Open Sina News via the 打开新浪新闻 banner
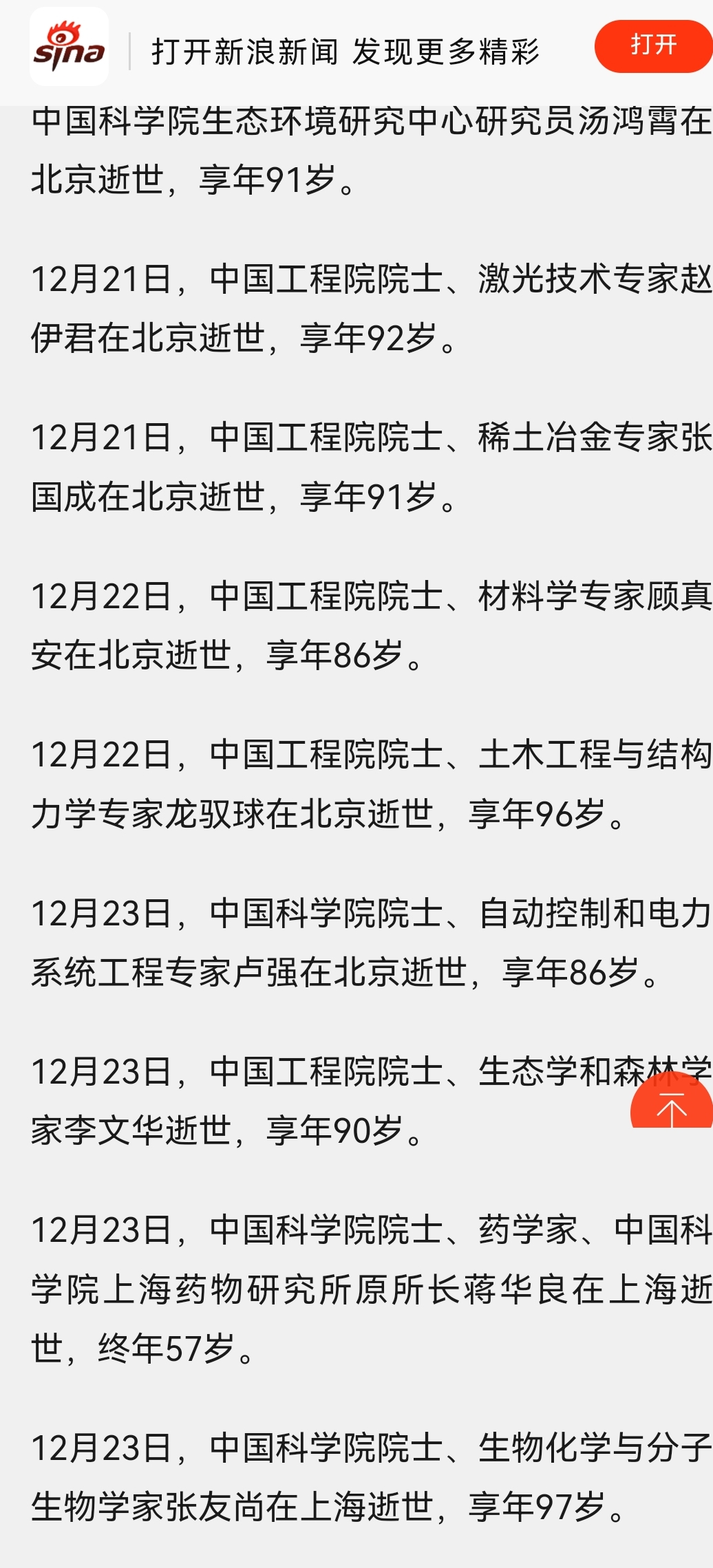Screen dimensions: 713x1568 click(x=345, y=52)
